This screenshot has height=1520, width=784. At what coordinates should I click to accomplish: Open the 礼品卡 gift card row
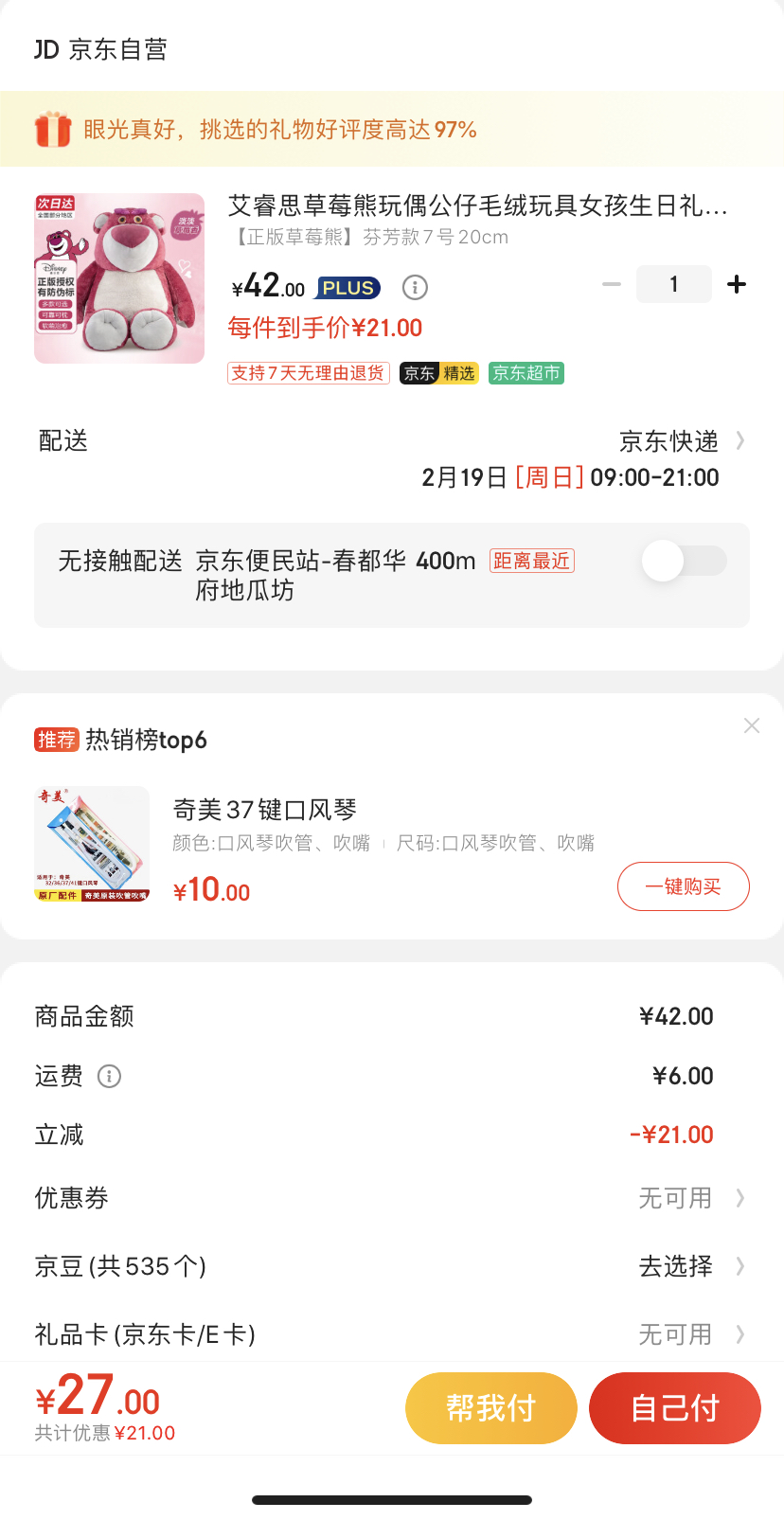click(392, 1334)
